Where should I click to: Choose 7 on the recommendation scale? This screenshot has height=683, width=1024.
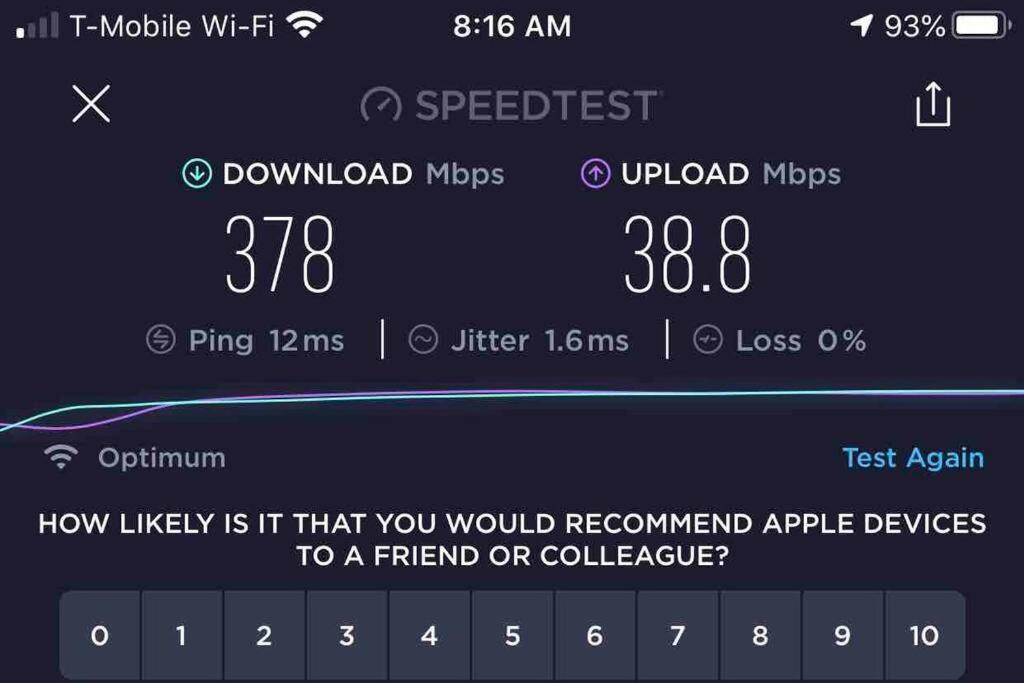[x=677, y=635]
